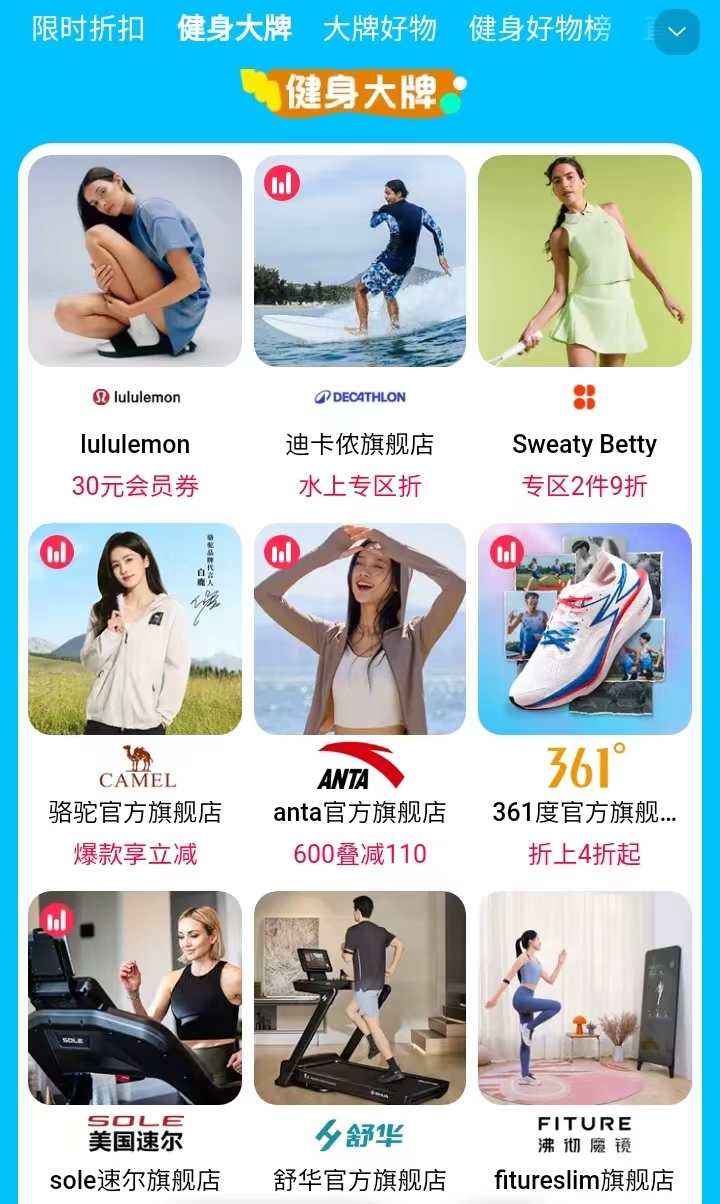Viewport: 720px width, 1204px height.
Task: Open the 健身好物榜 tab
Action: tap(540, 28)
